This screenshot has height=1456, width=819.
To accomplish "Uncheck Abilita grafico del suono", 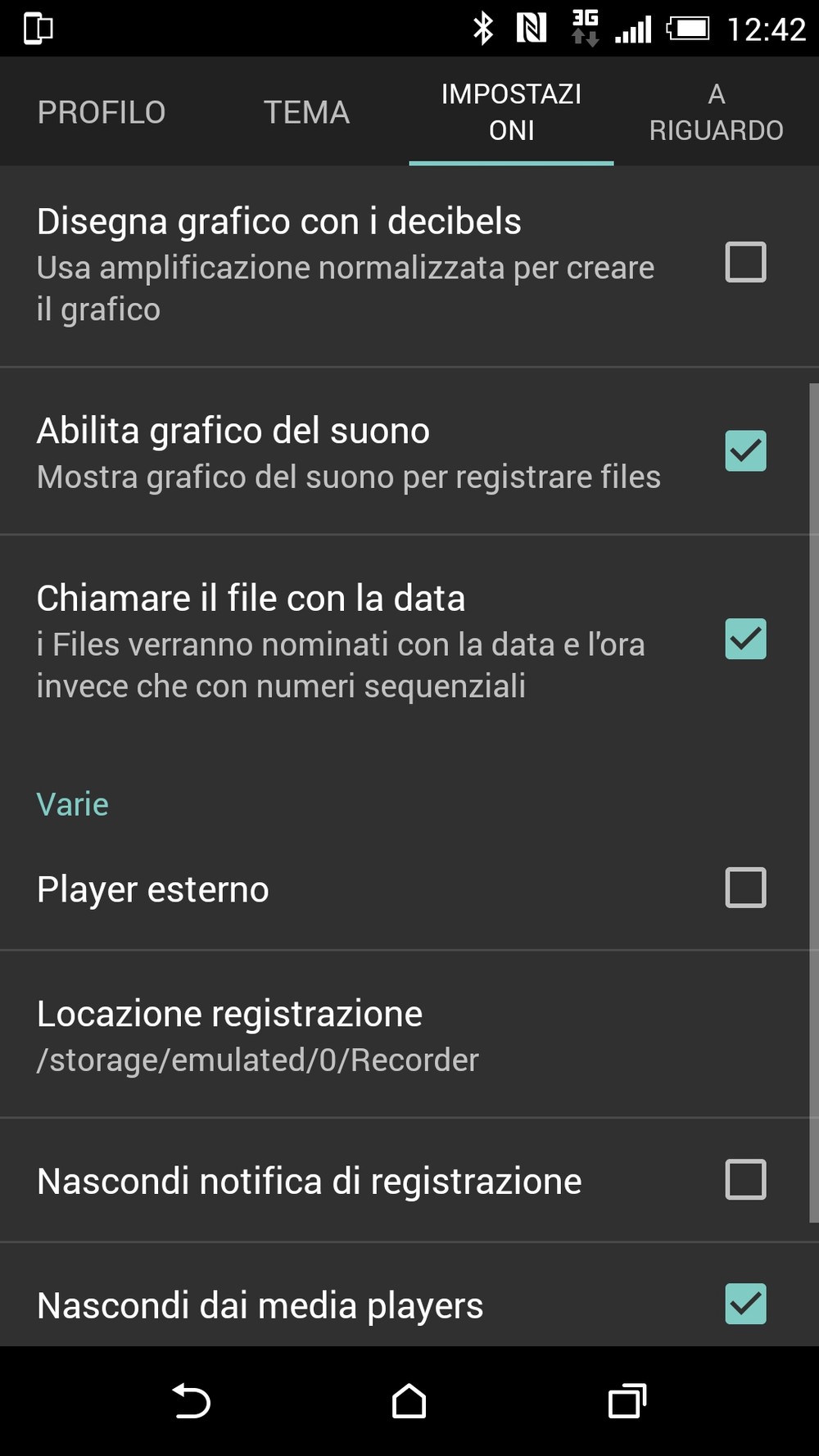I will [x=745, y=450].
